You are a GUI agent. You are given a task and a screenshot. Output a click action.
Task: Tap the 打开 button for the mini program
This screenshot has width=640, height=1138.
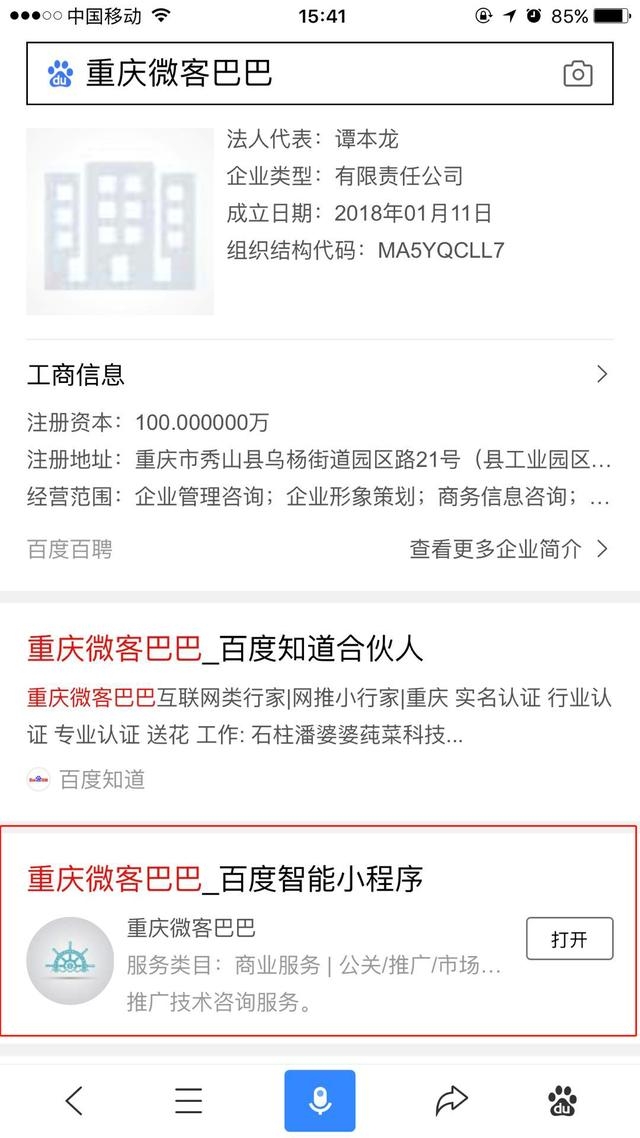569,939
